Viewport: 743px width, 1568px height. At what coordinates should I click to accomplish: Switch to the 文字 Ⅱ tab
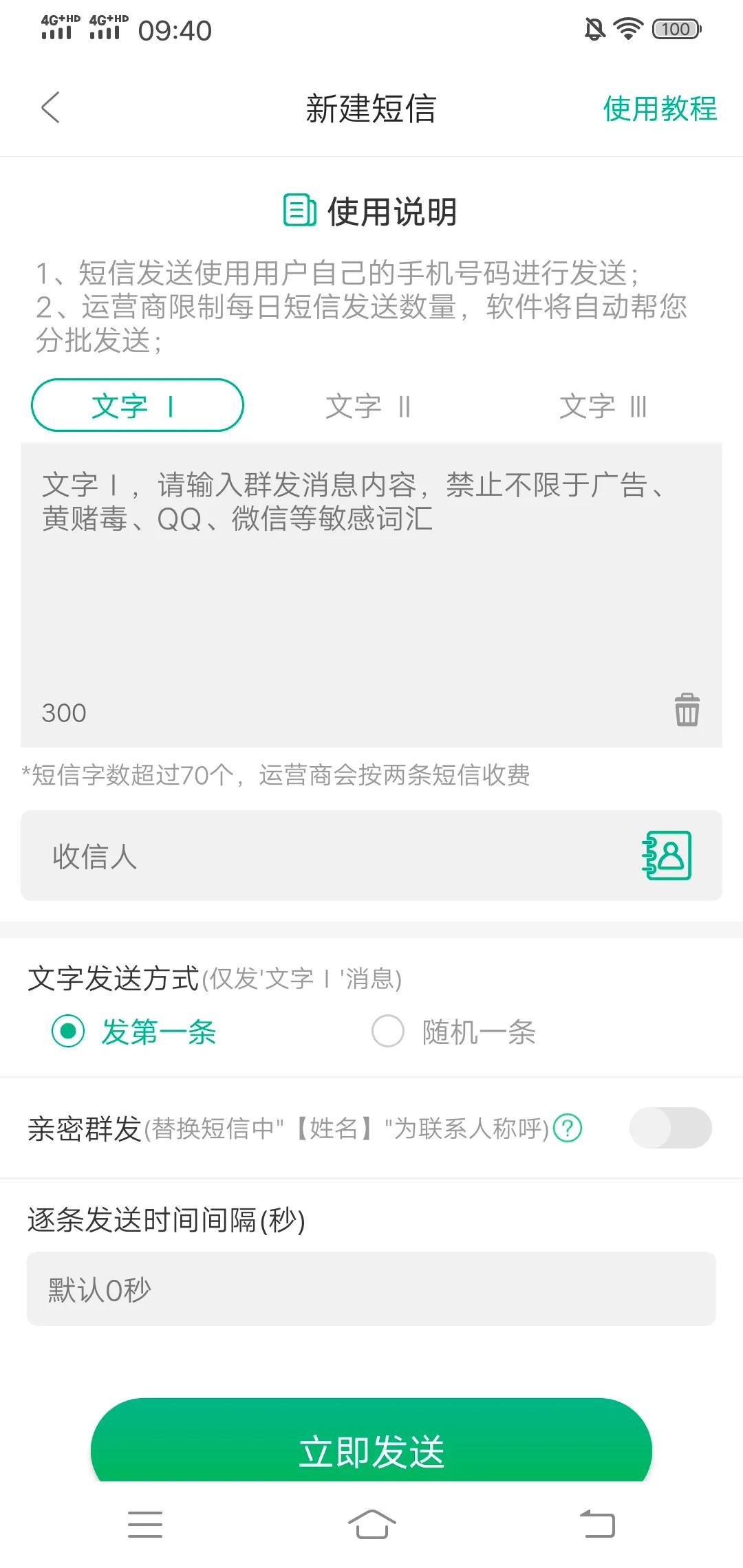pyautogui.click(x=369, y=406)
